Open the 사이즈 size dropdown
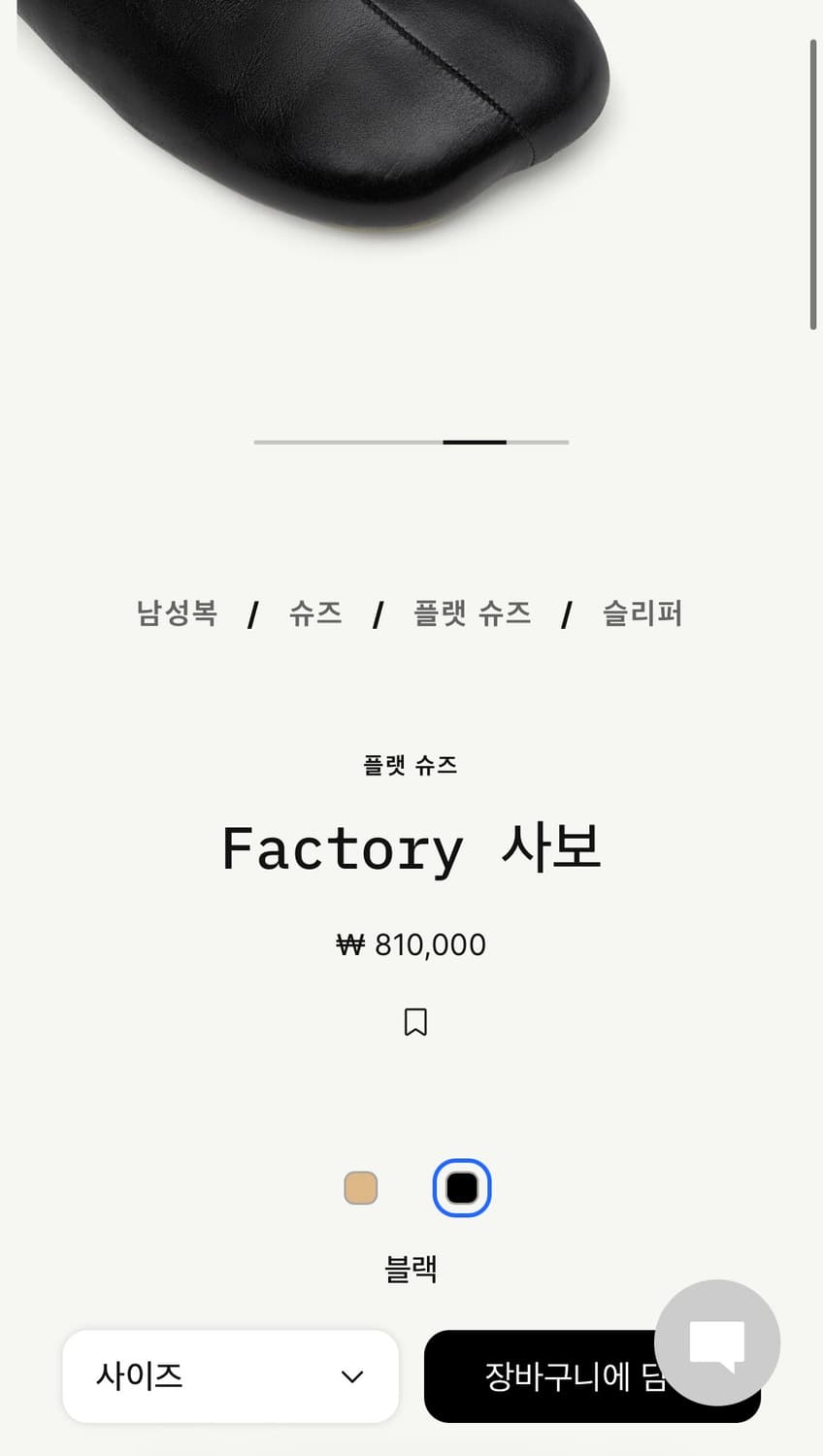 (230, 1376)
